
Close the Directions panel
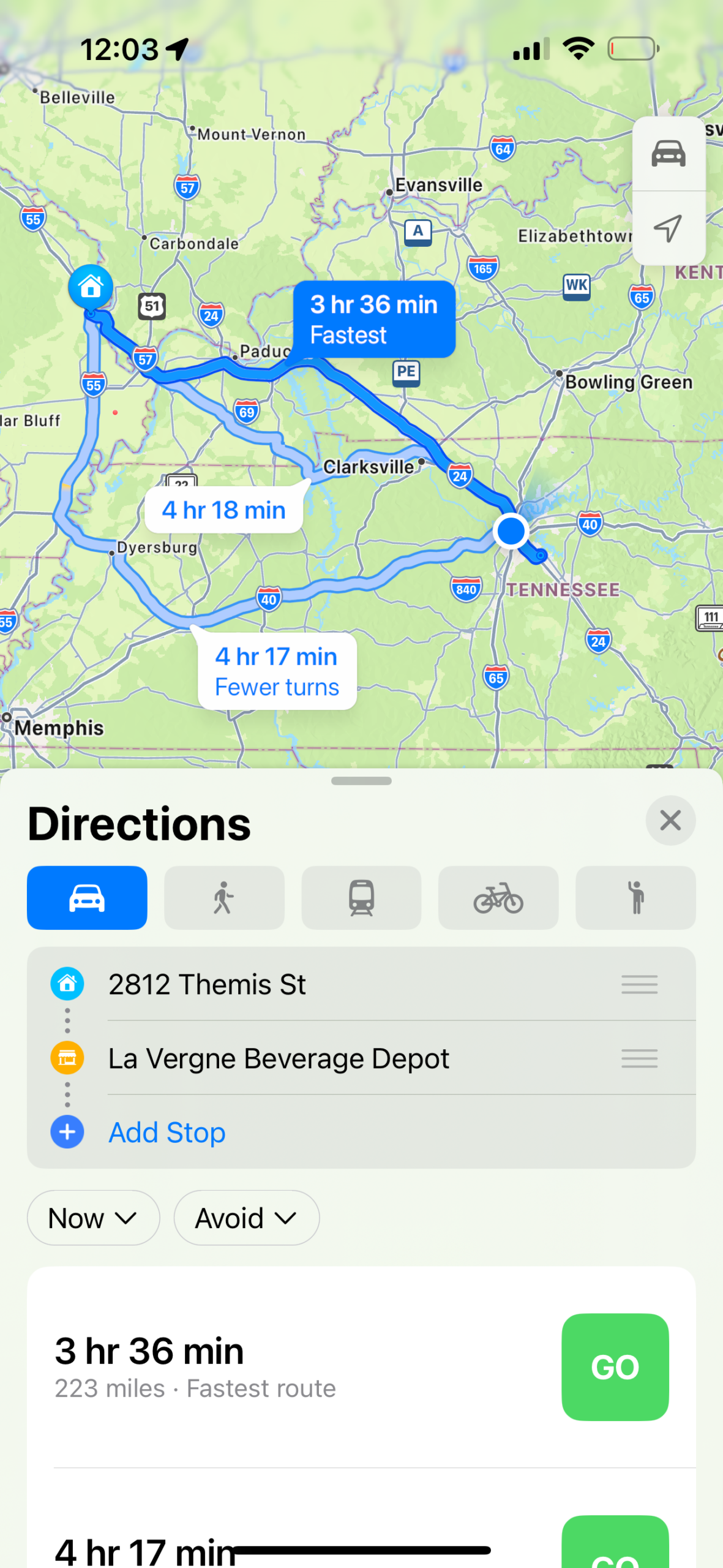tap(670, 820)
